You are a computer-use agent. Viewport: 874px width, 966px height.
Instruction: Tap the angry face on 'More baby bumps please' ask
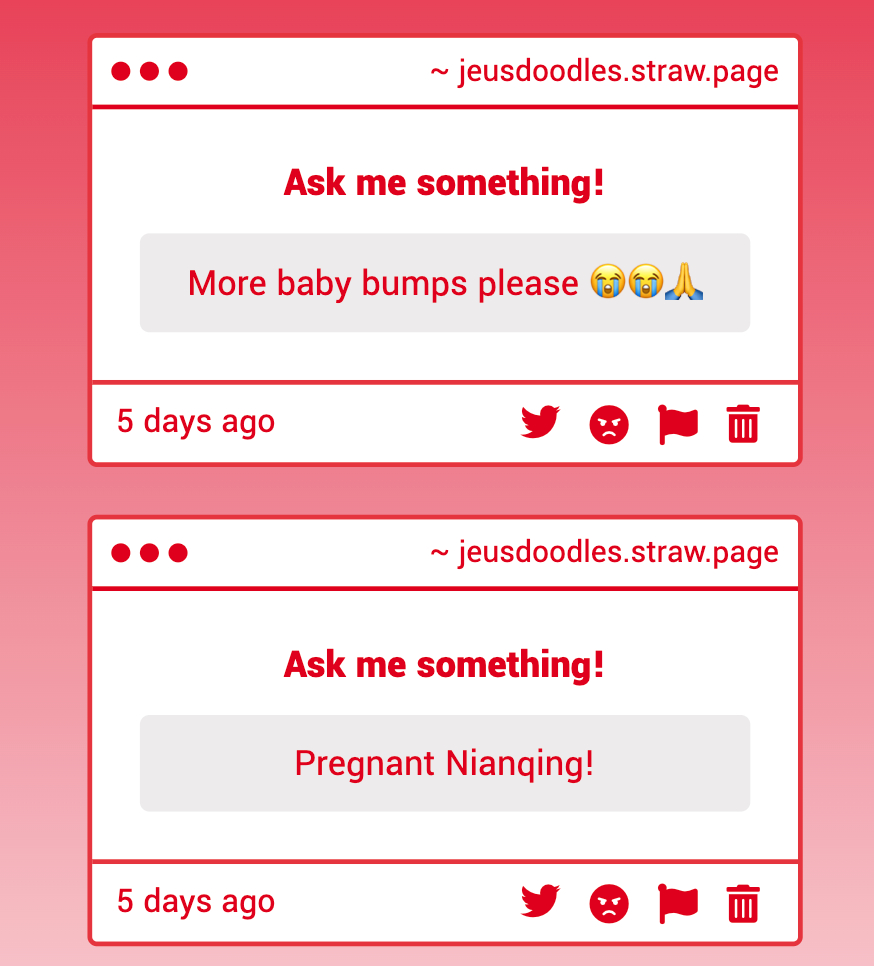[x=609, y=424]
